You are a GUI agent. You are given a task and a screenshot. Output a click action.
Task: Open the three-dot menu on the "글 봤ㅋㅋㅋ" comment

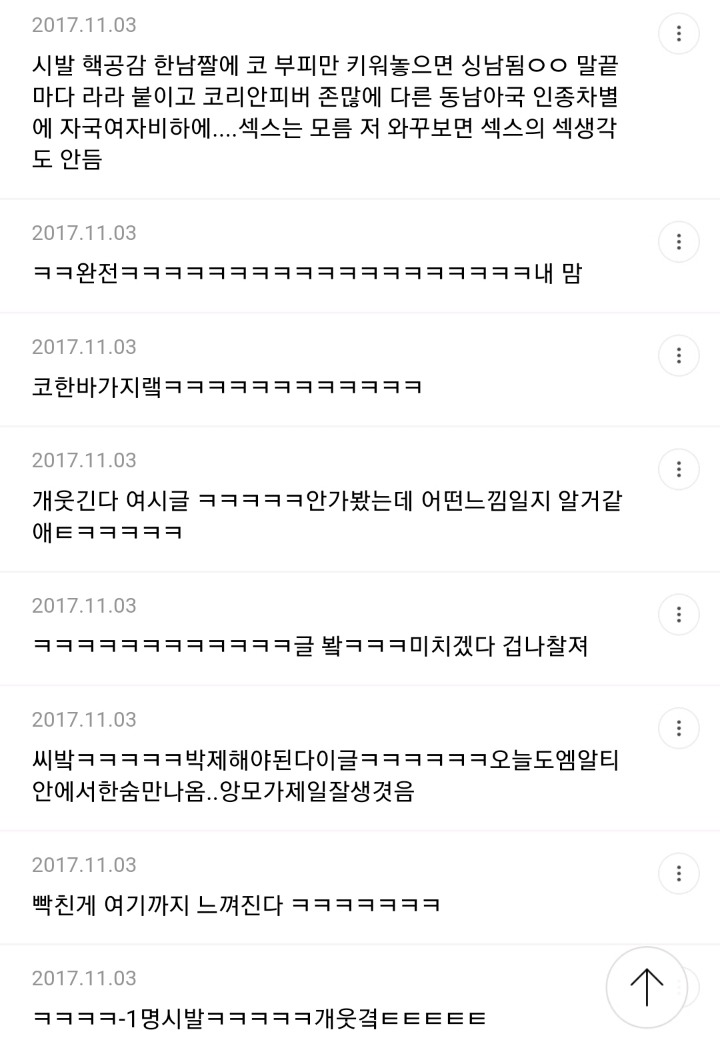(x=679, y=614)
